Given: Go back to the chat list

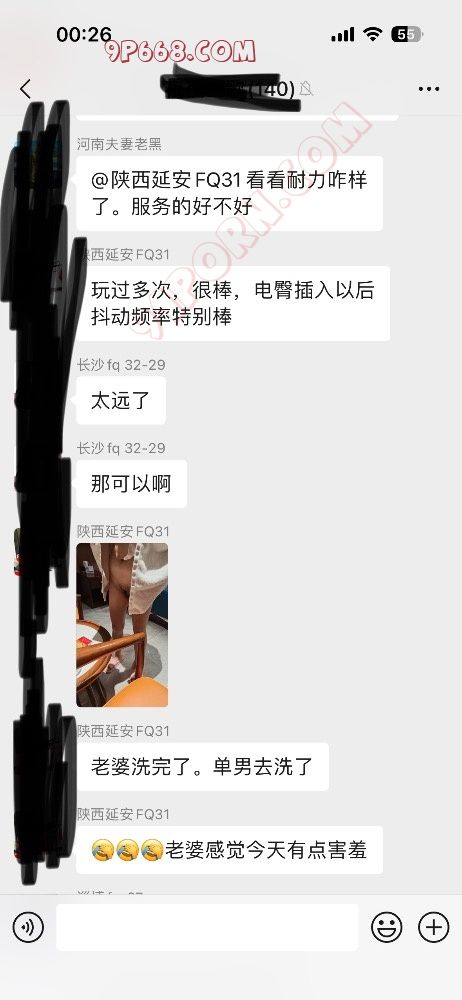Looking at the screenshot, I should [26, 89].
